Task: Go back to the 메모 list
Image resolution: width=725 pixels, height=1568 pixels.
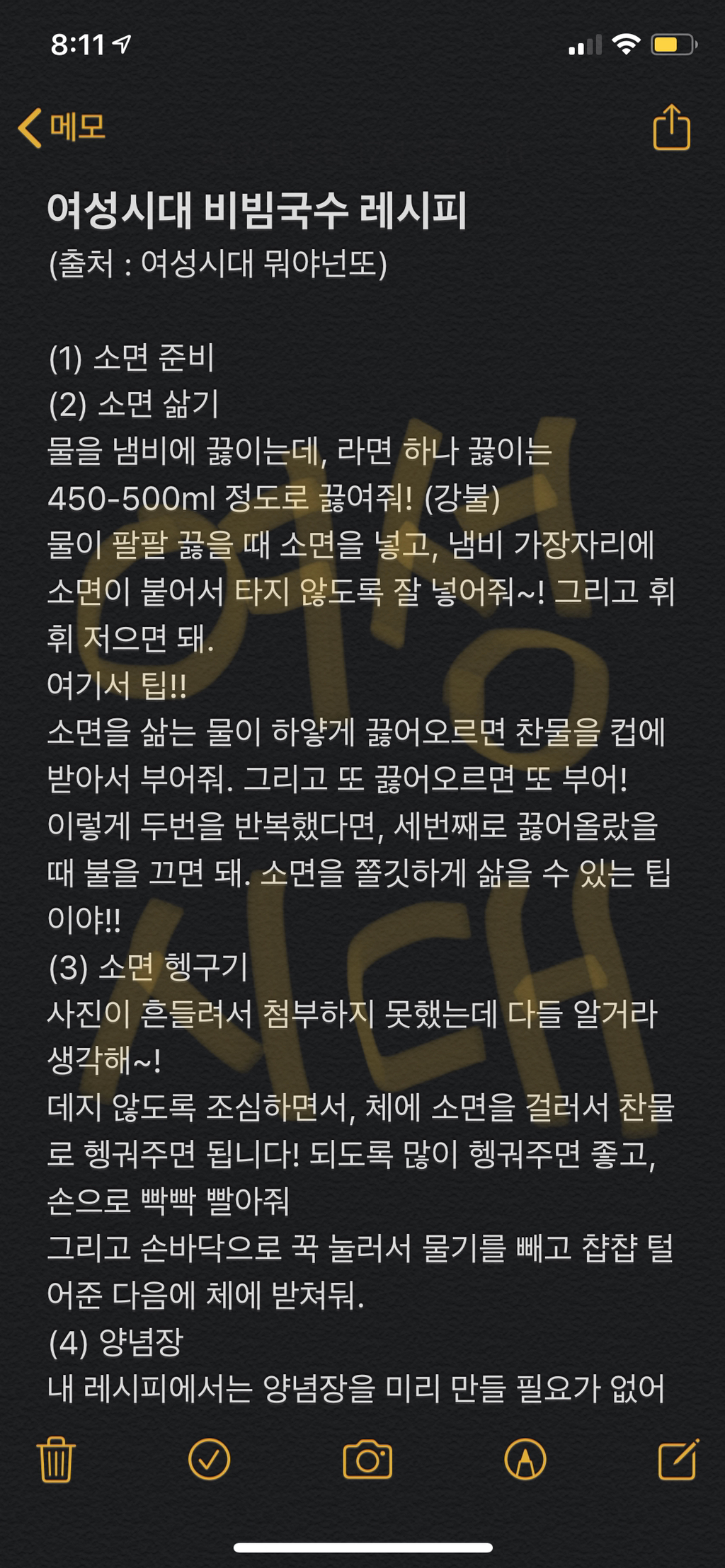Action: (62, 128)
